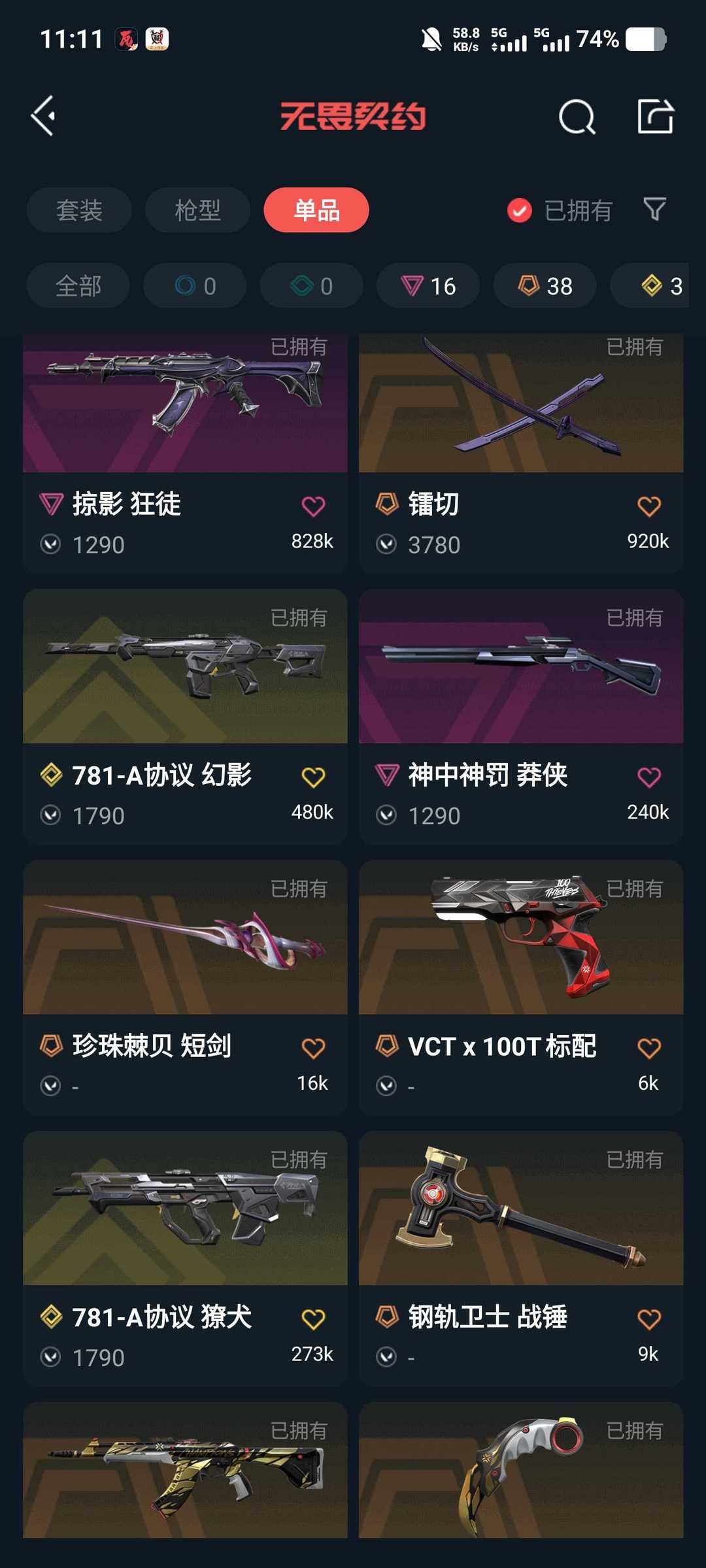Uncheck the 已拥有 filter checkbox
706x1568 pixels.
(520, 210)
